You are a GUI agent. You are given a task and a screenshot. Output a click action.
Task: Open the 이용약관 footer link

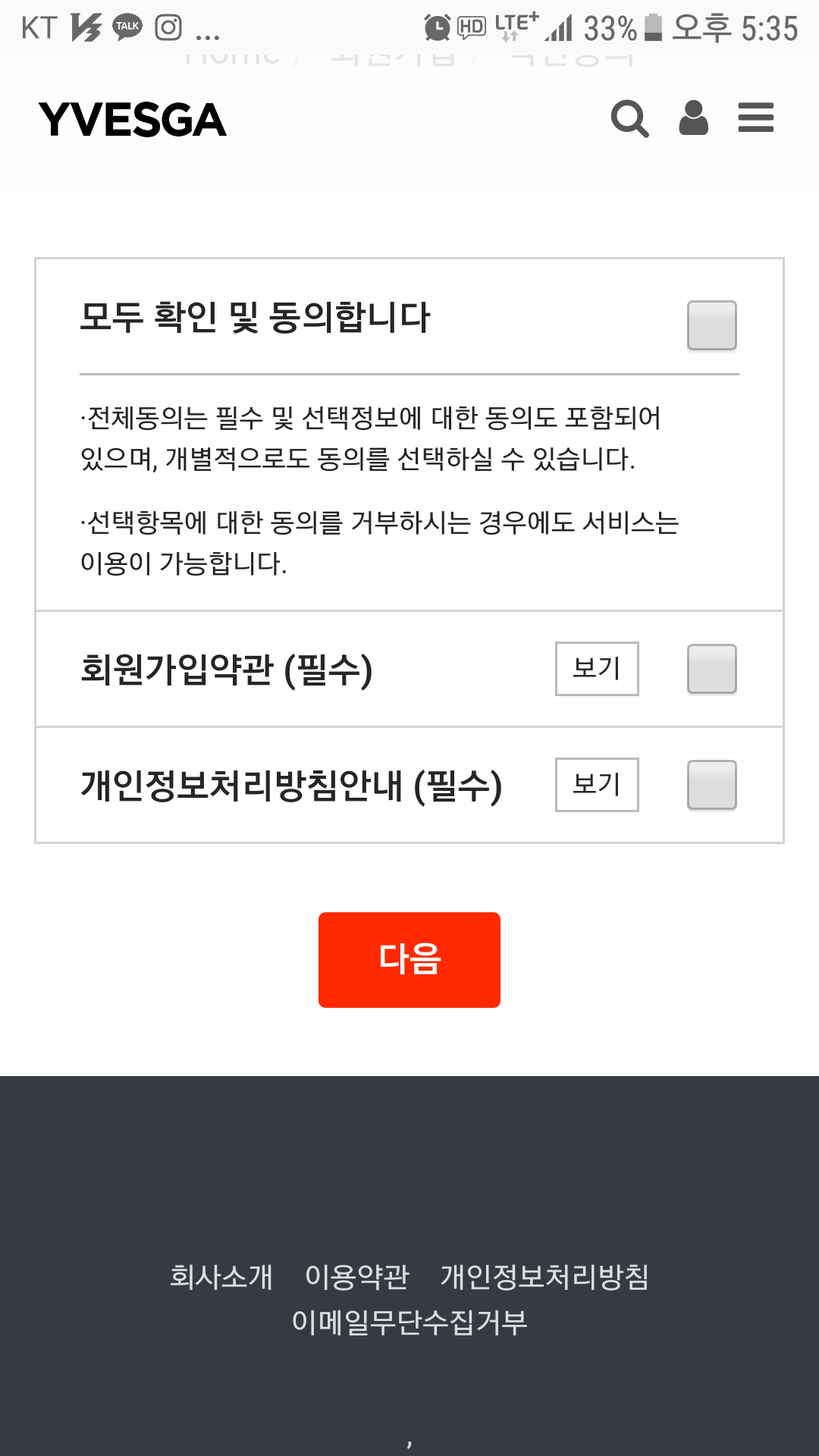pos(356,1277)
